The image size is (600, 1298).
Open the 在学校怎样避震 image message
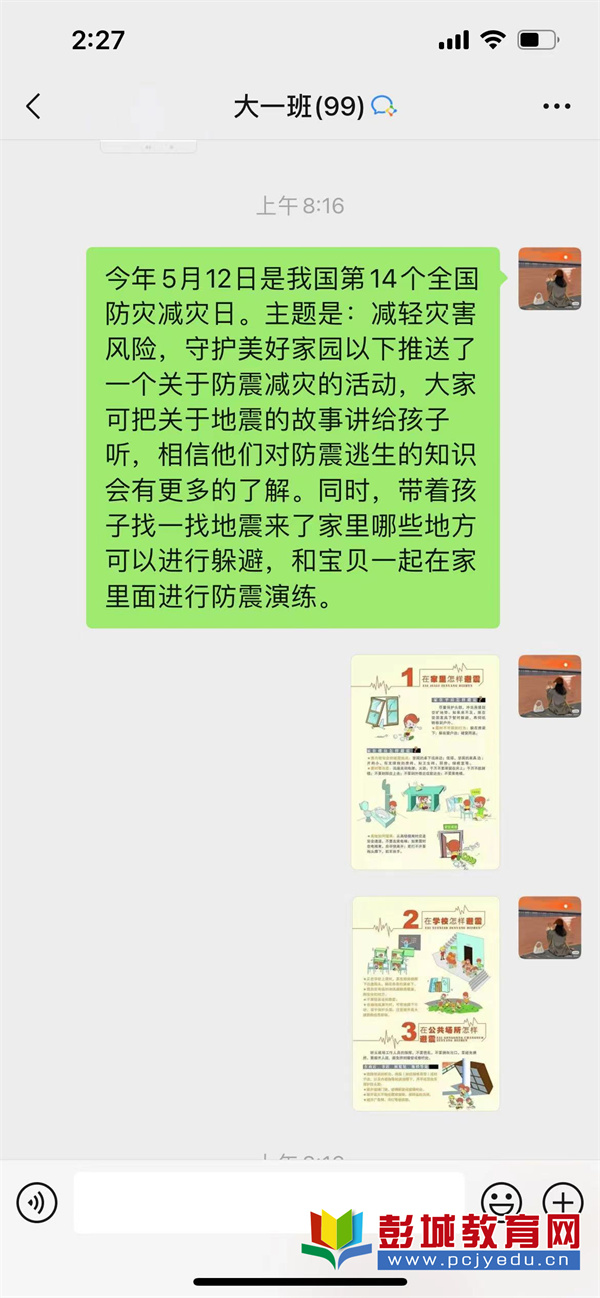click(425, 1003)
